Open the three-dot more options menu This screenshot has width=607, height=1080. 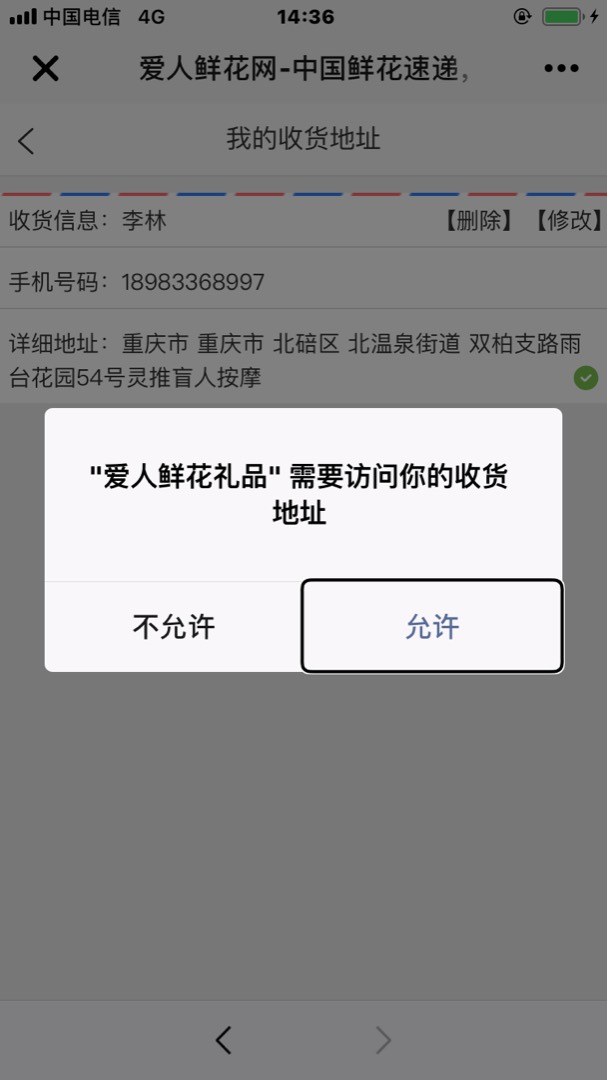pos(561,68)
